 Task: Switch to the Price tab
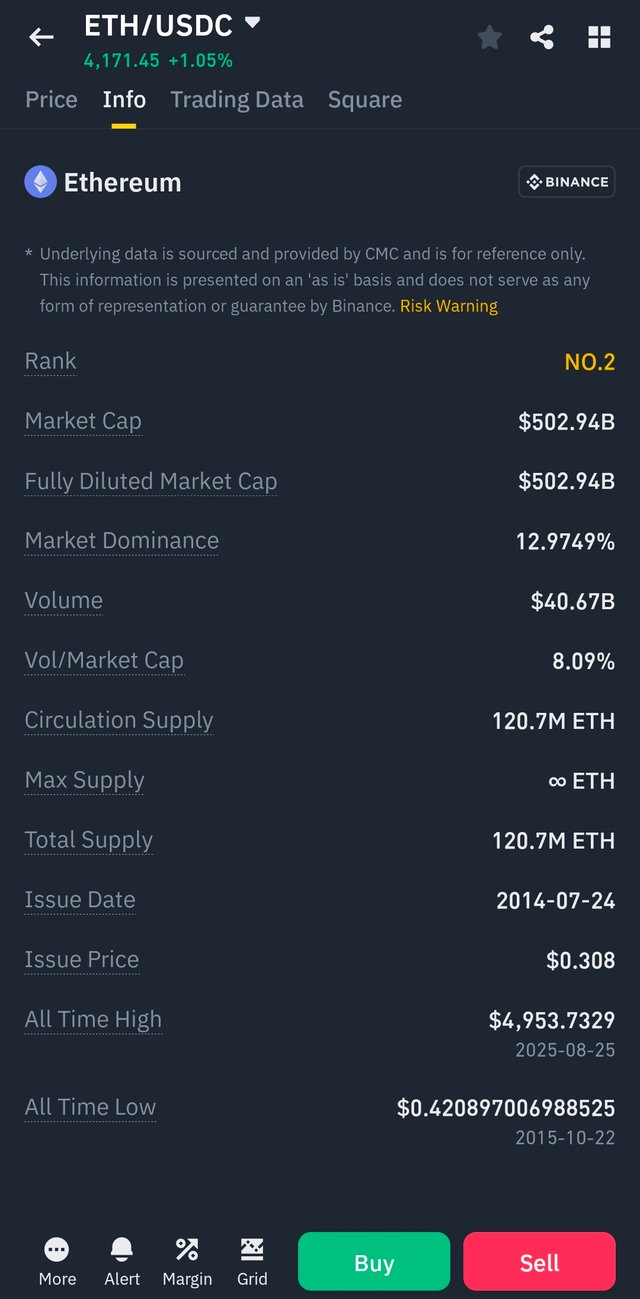[51, 100]
